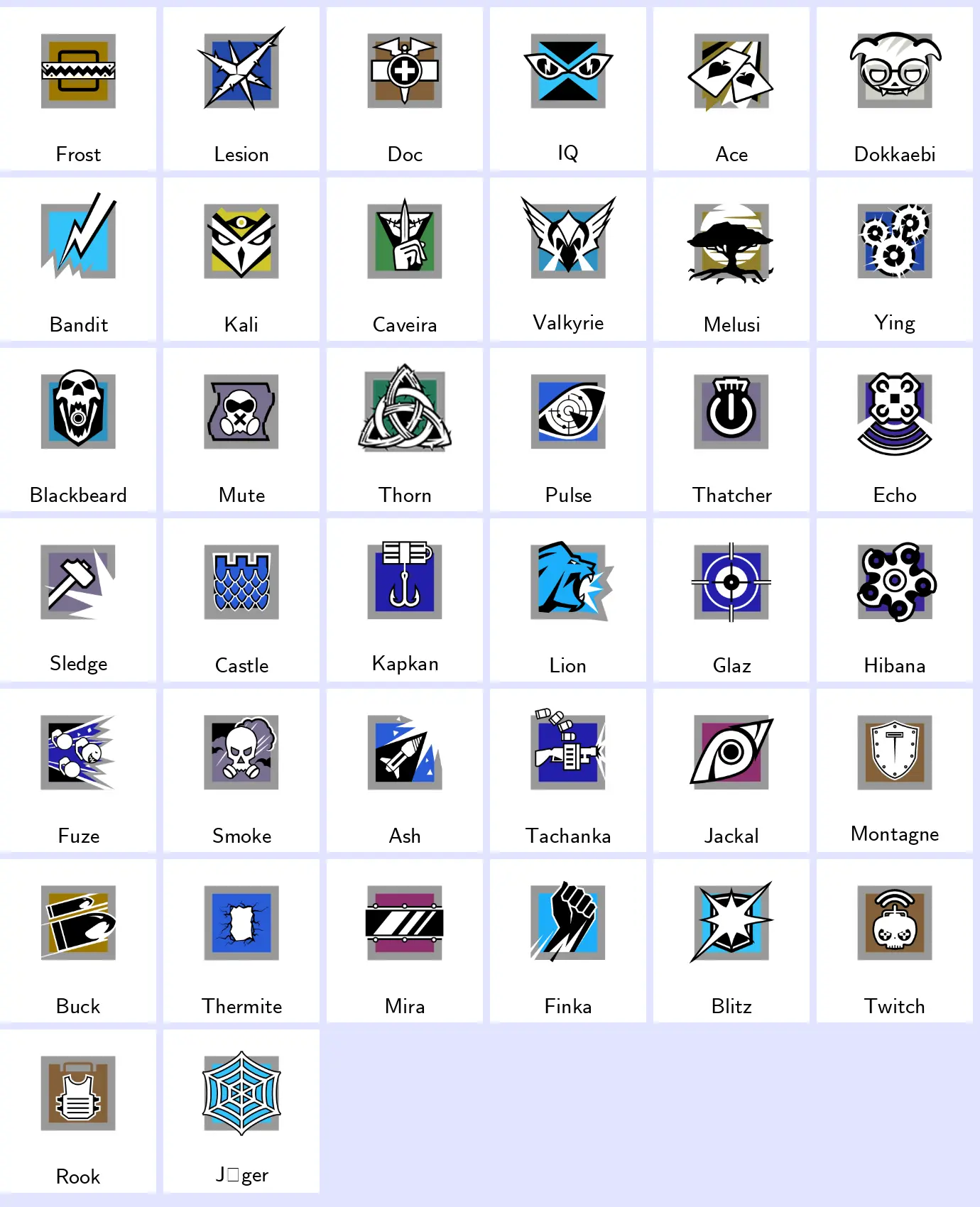Open the Tachanka operator tile

568,770
